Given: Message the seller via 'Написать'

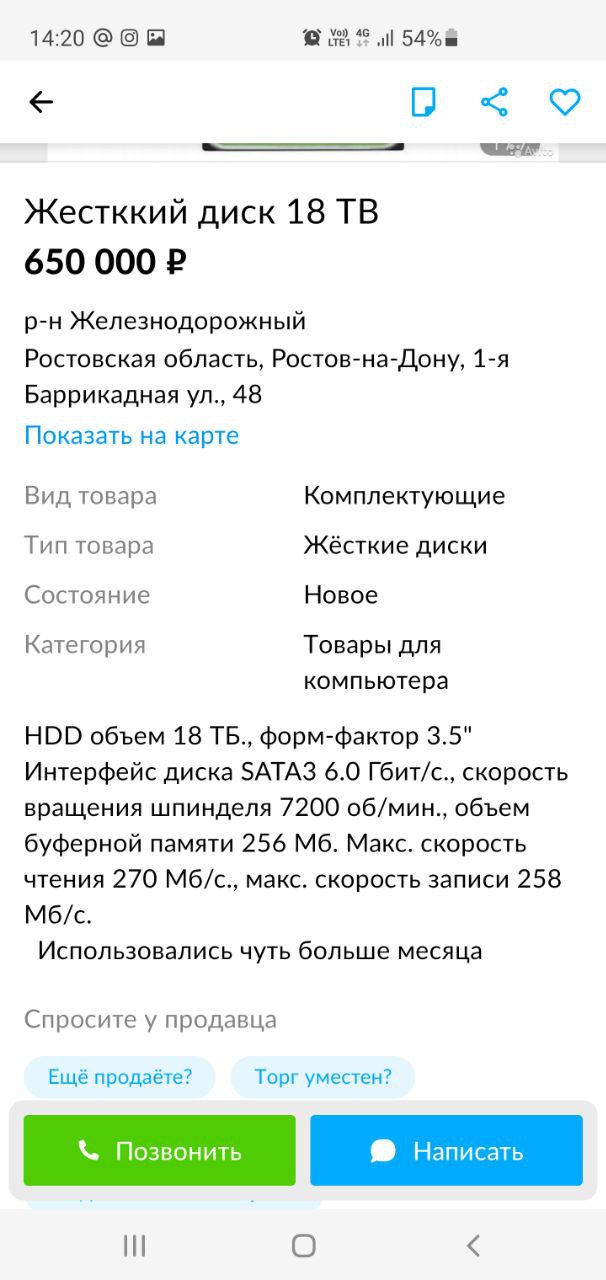Looking at the screenshot, I should (x=446, y=1151).
